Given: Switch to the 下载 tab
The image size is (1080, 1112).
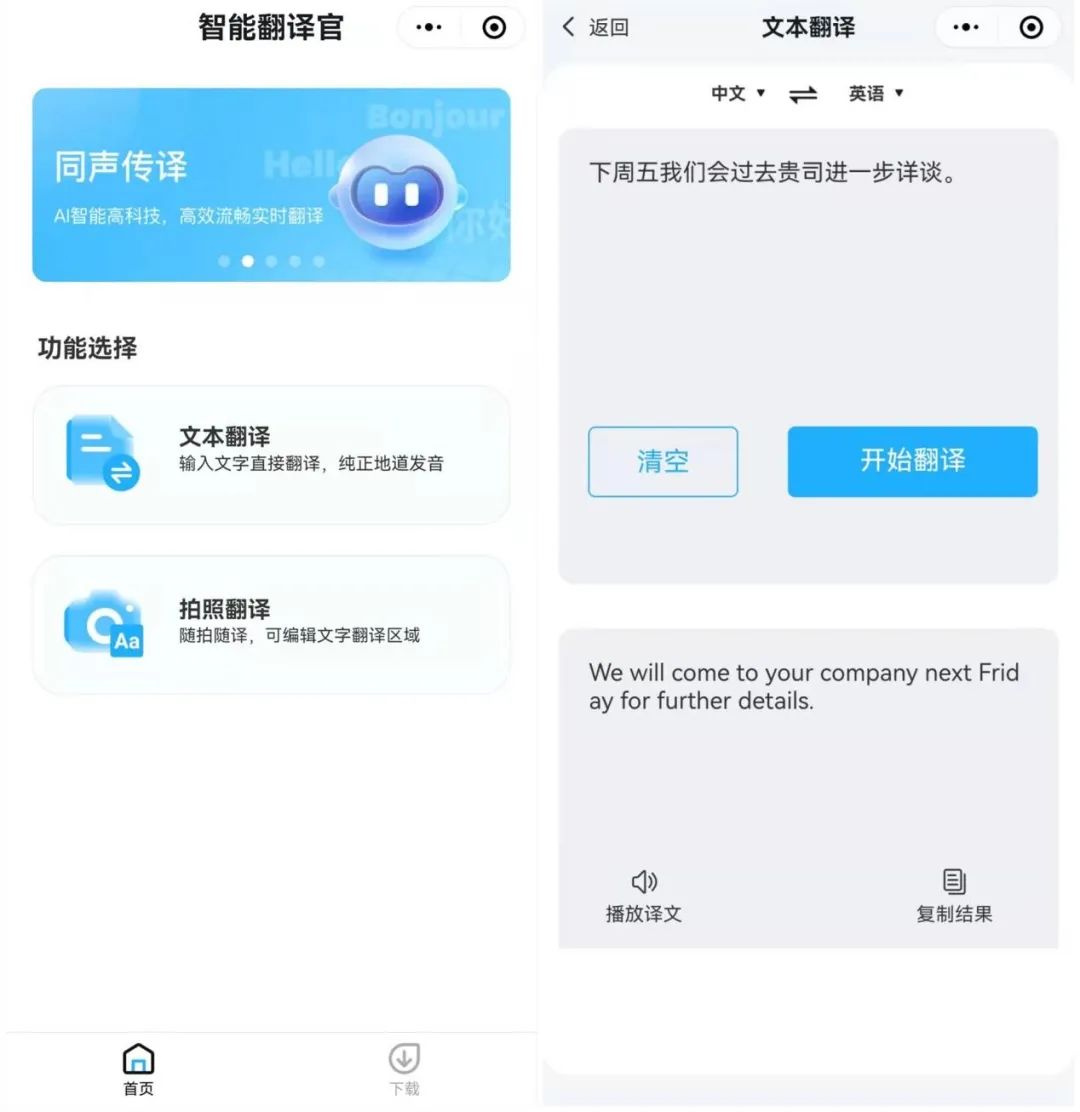Looking at the screenshot, I should 404,1068.
